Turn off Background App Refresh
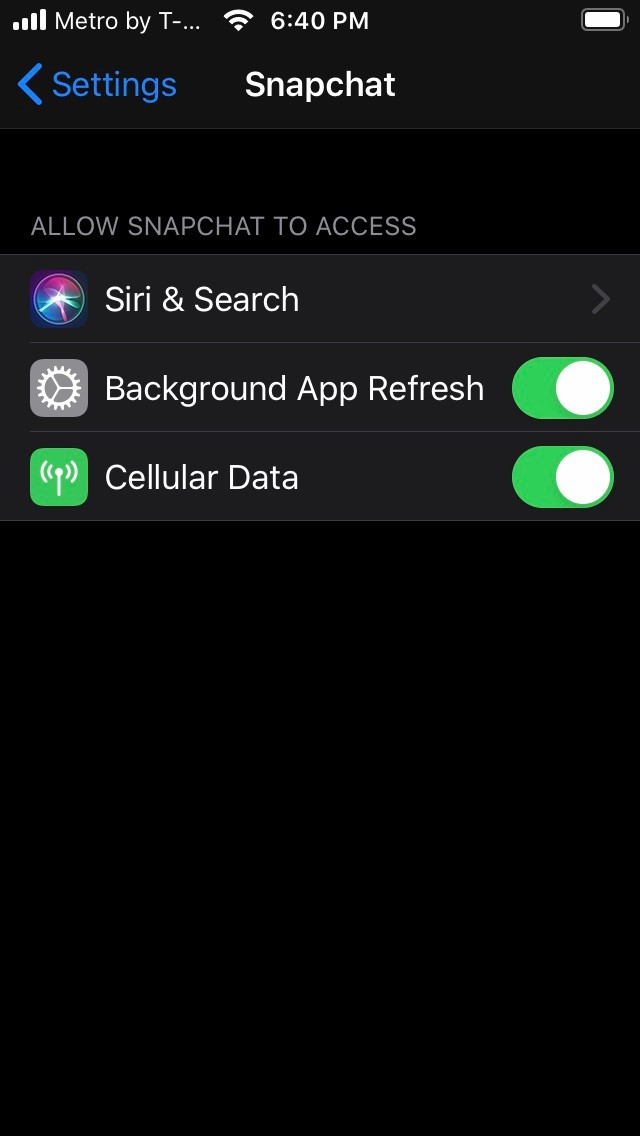This screenshot has height=1136, width=640. point(562,388)
